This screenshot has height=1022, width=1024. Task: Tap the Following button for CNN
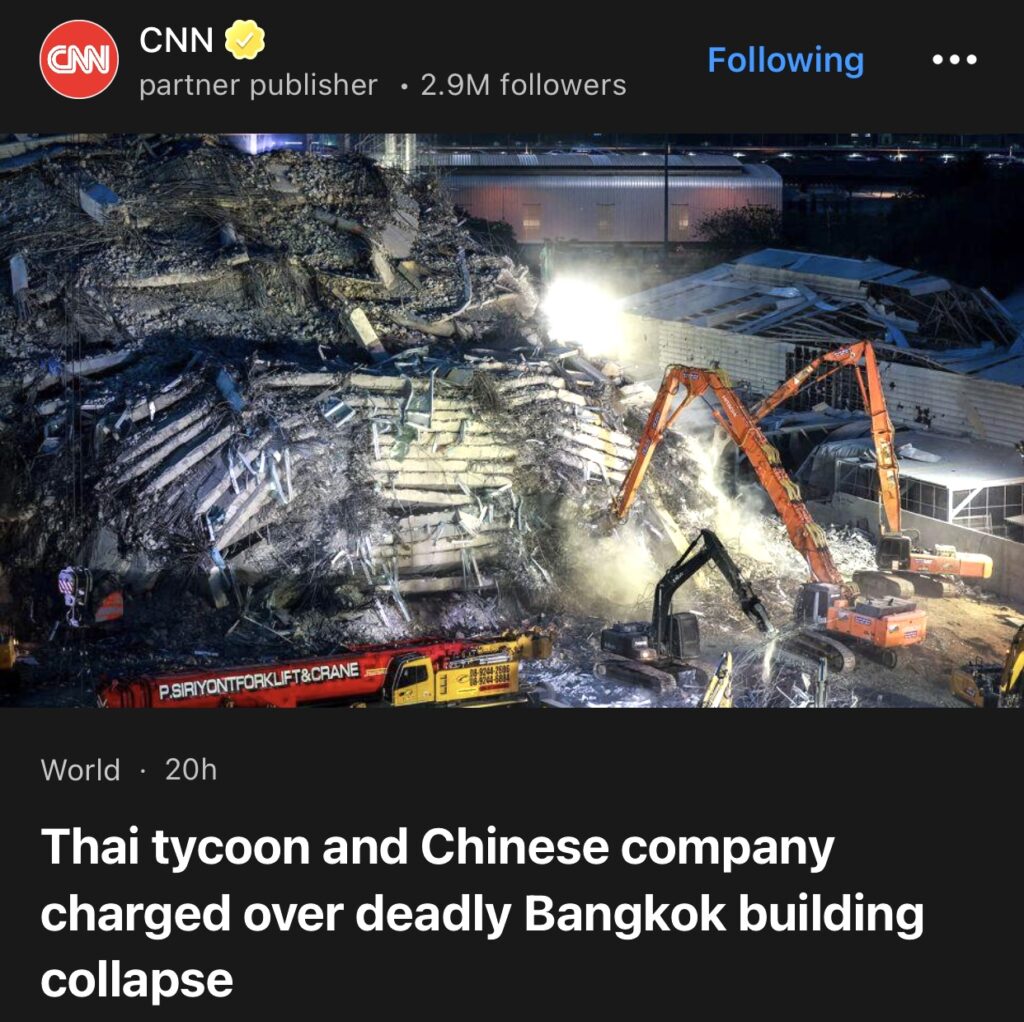tap(785, 60)
